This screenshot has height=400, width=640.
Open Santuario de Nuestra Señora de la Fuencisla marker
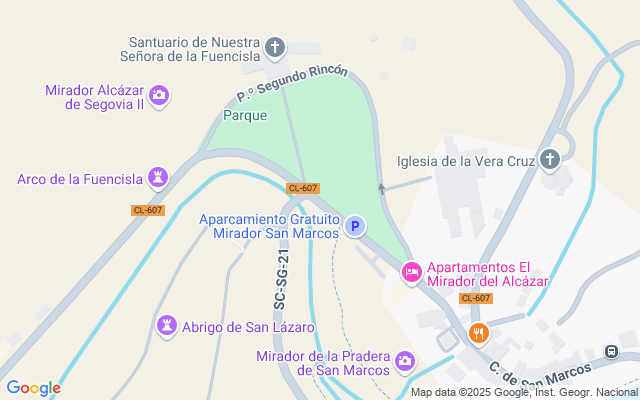(x=276, y=47)
